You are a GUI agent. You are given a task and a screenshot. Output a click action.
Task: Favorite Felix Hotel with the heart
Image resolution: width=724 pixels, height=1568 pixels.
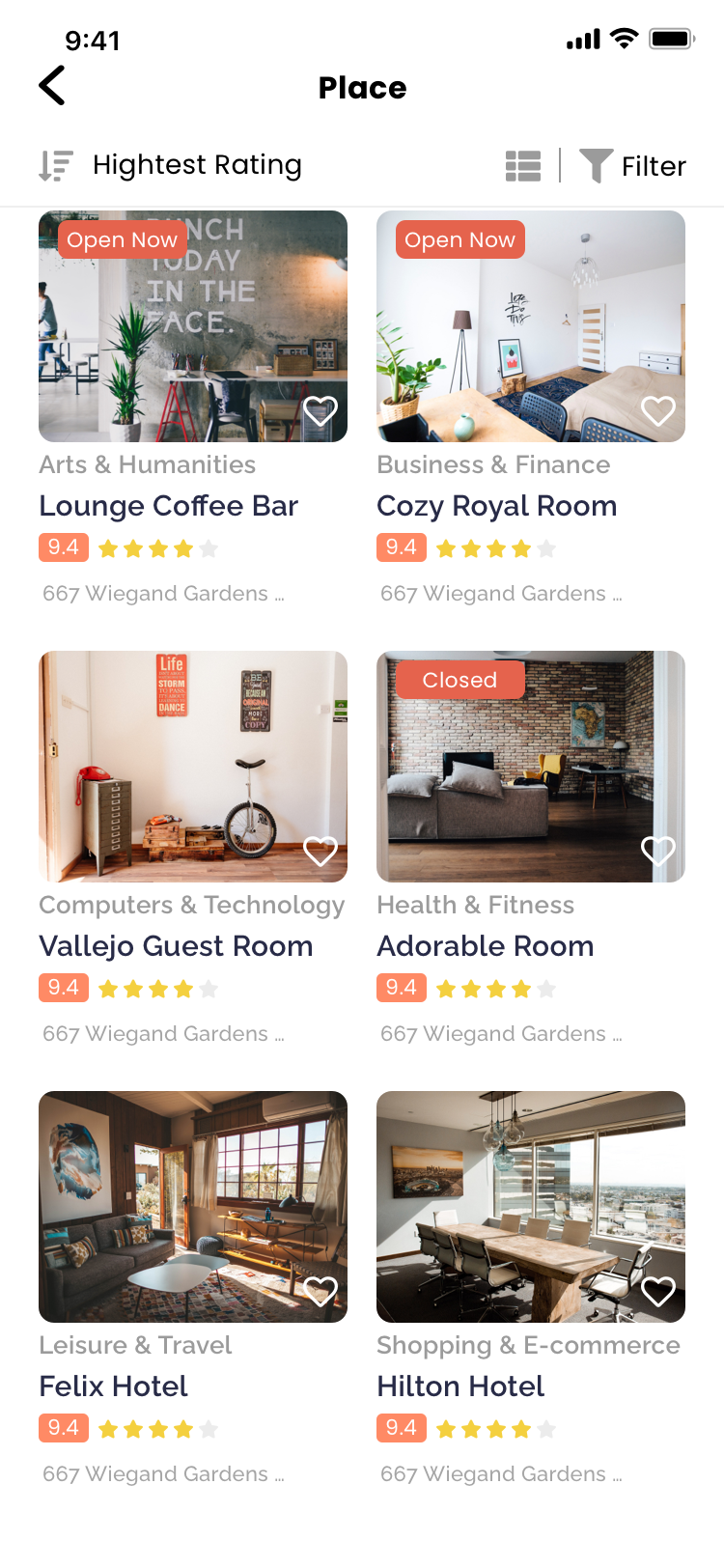pyautogui.click(x=320, y=1292)
